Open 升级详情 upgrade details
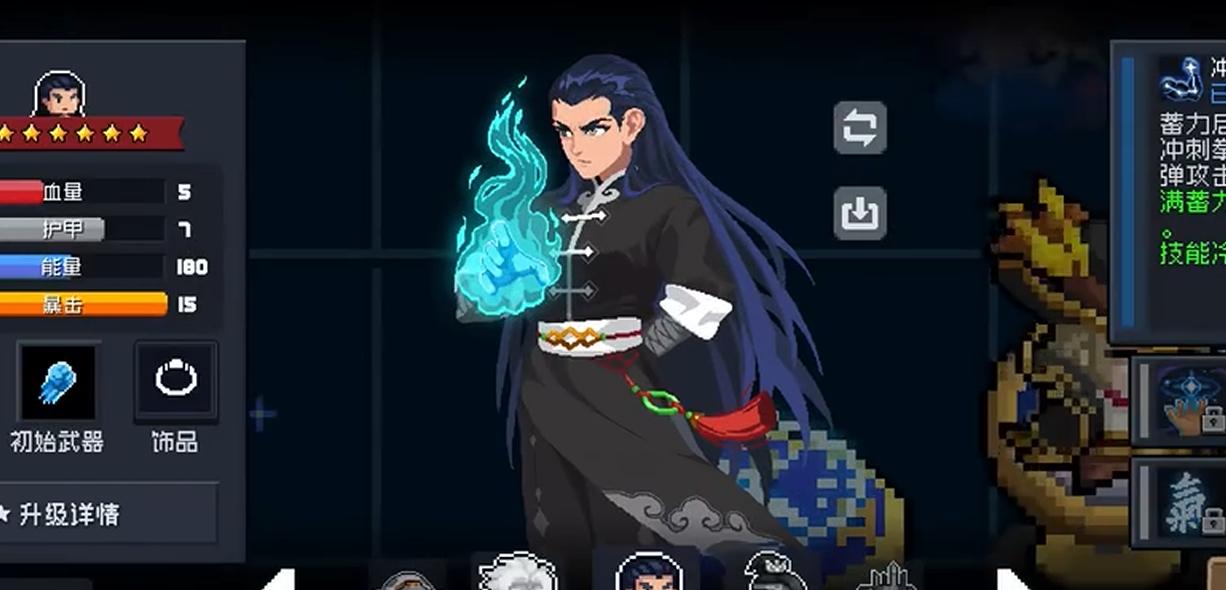The height and width of the screenshot is (590, 1226). 108,514
